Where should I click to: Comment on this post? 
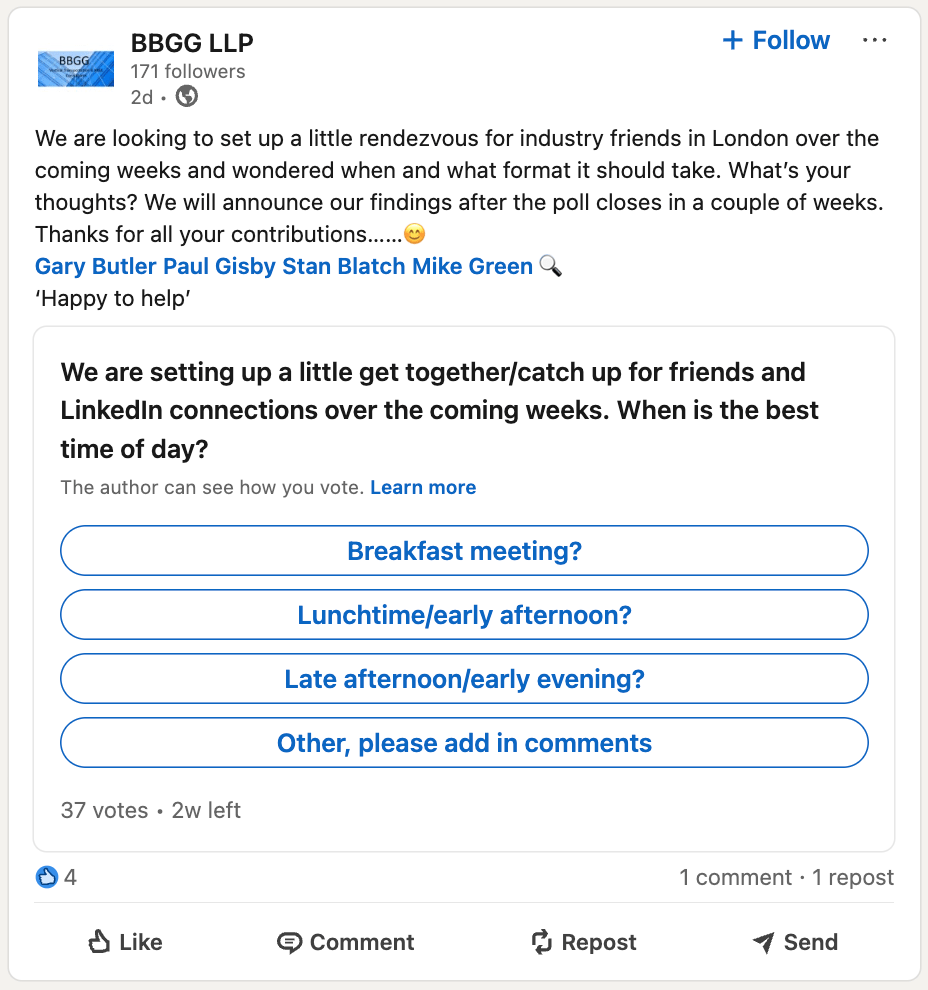tap(346, 942)
